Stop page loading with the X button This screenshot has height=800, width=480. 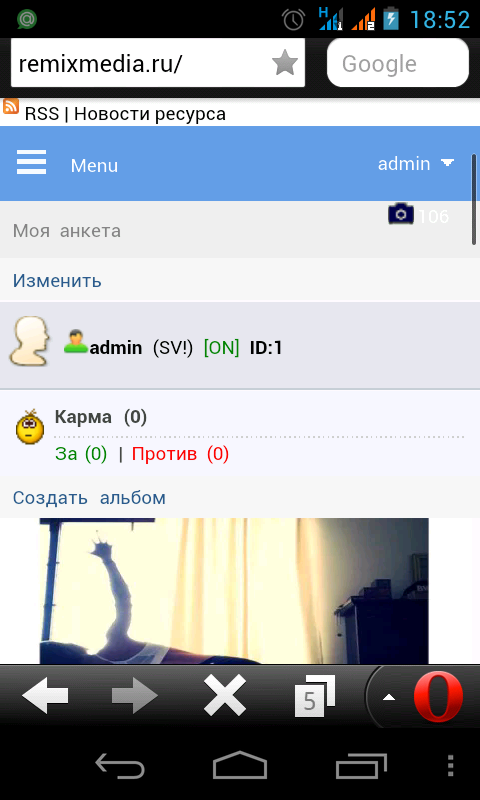(x=224, y=695)
